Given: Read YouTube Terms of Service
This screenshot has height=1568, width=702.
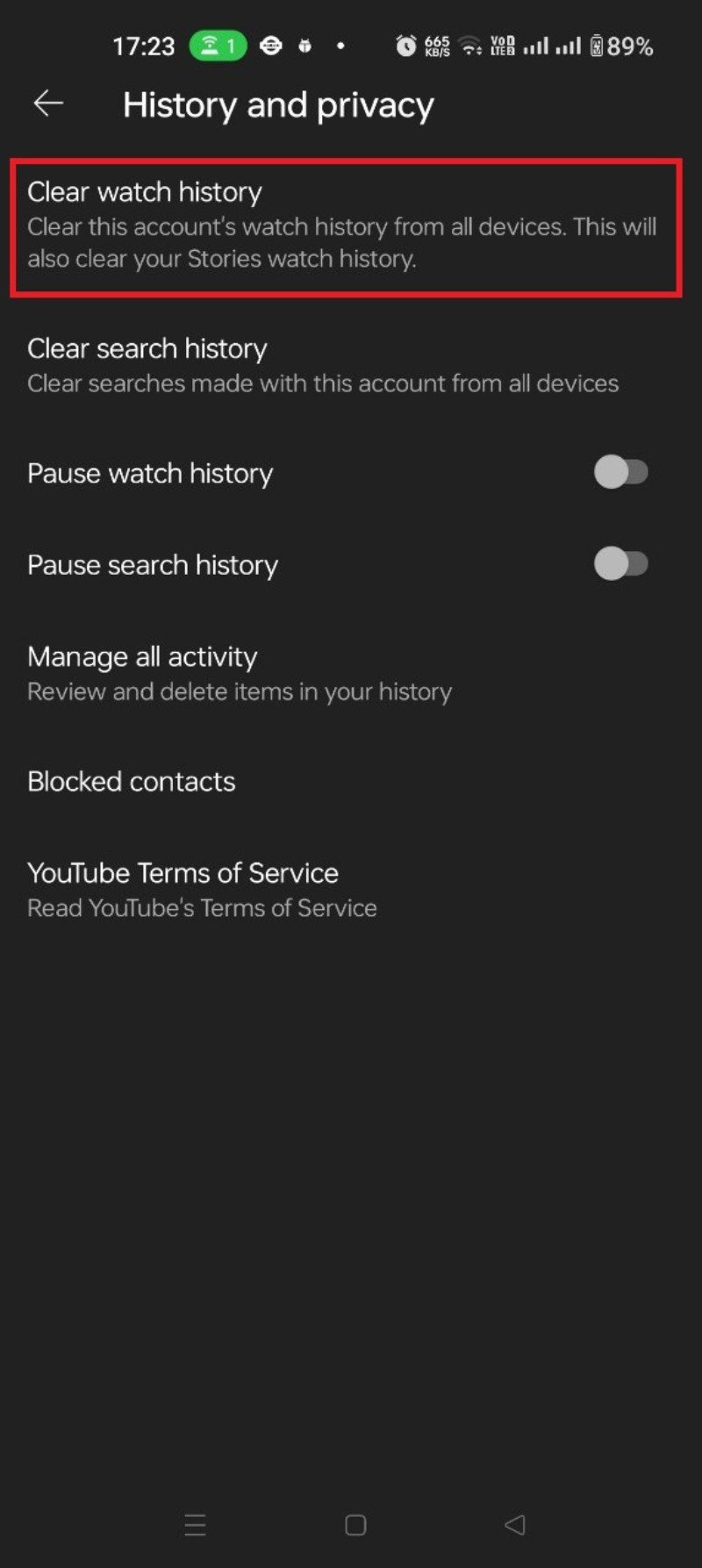Looking at the screenshot, I should coord(202,889).
